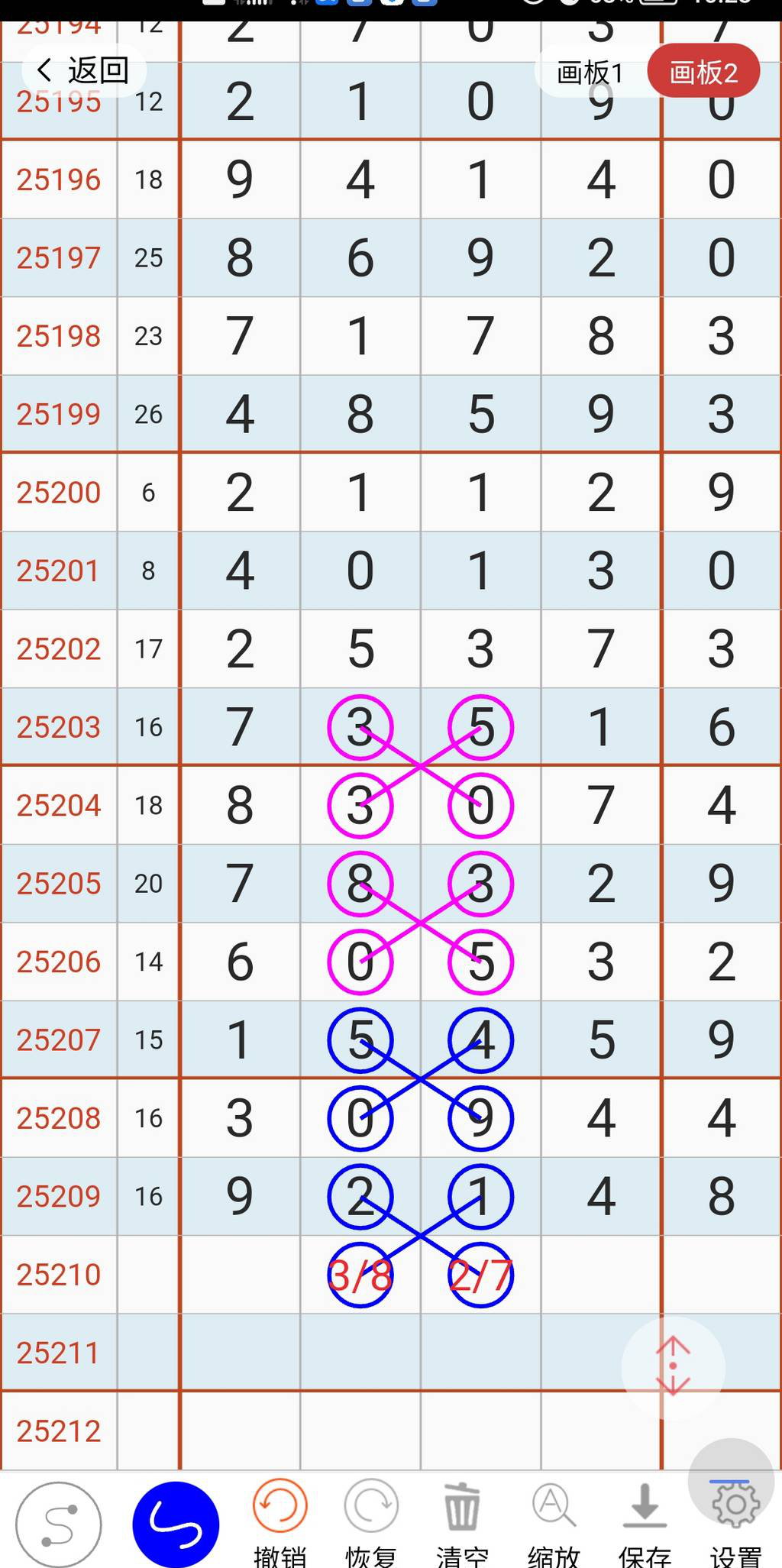The width and height of the screenshot is (782, 1568).
Task: Select the white curve drawing tool
Action: (59, 1524)
